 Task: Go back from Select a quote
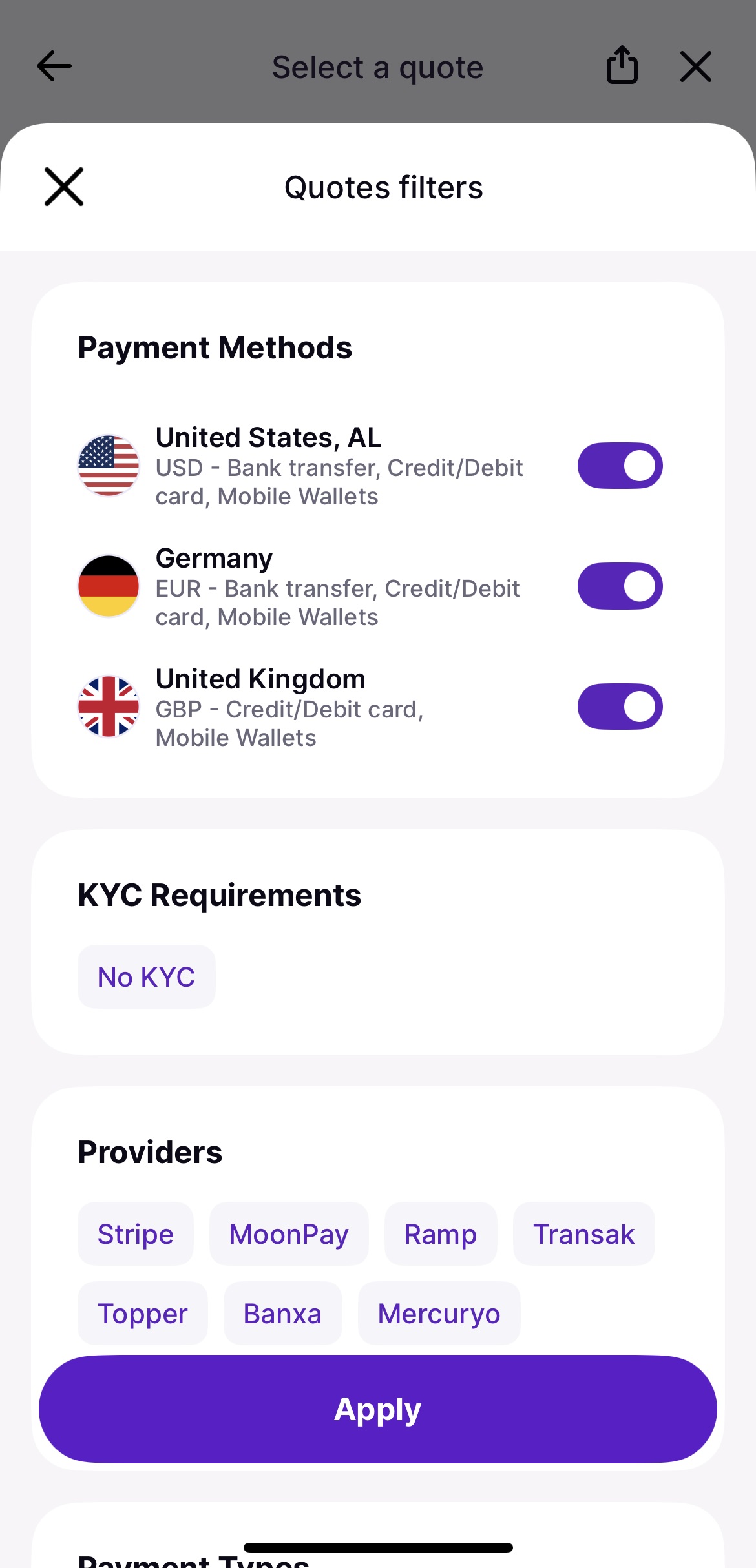click(54, 66)
